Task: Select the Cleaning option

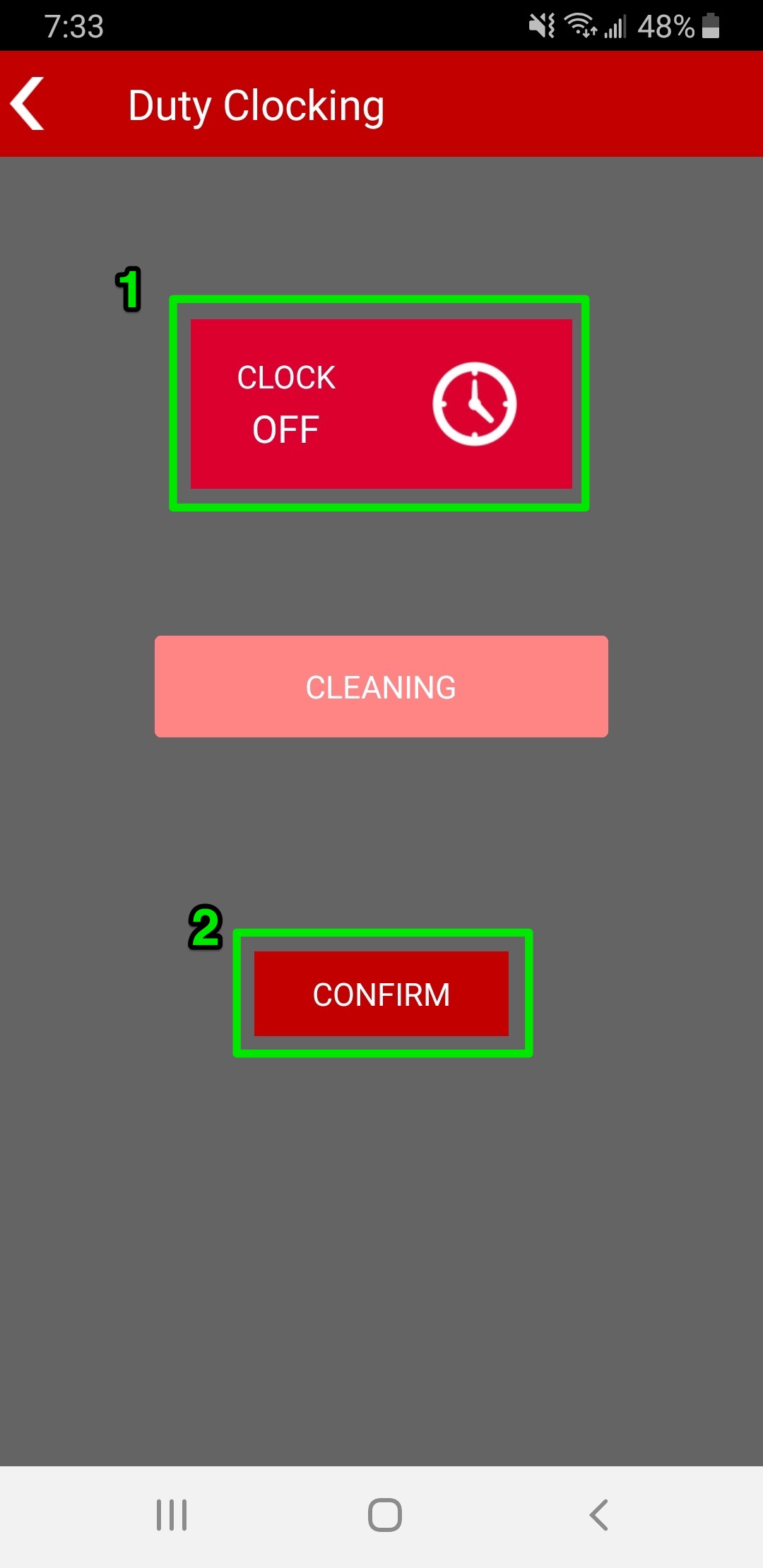Action: coord(381,687)
